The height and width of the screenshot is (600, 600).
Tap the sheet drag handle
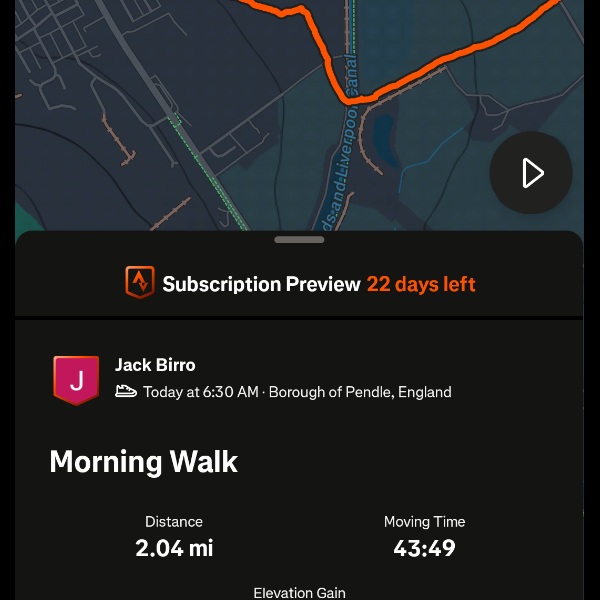[299, 240]
